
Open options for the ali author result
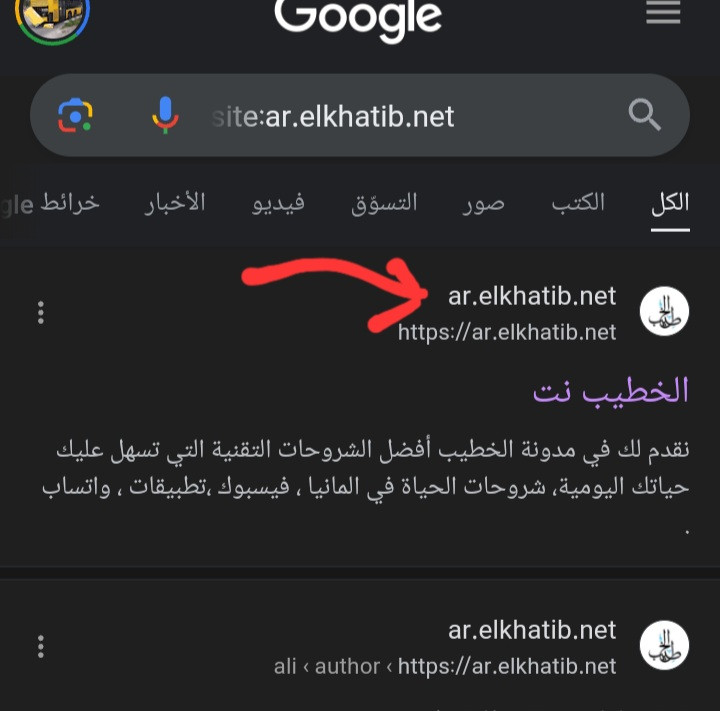[x=41, y=647]
